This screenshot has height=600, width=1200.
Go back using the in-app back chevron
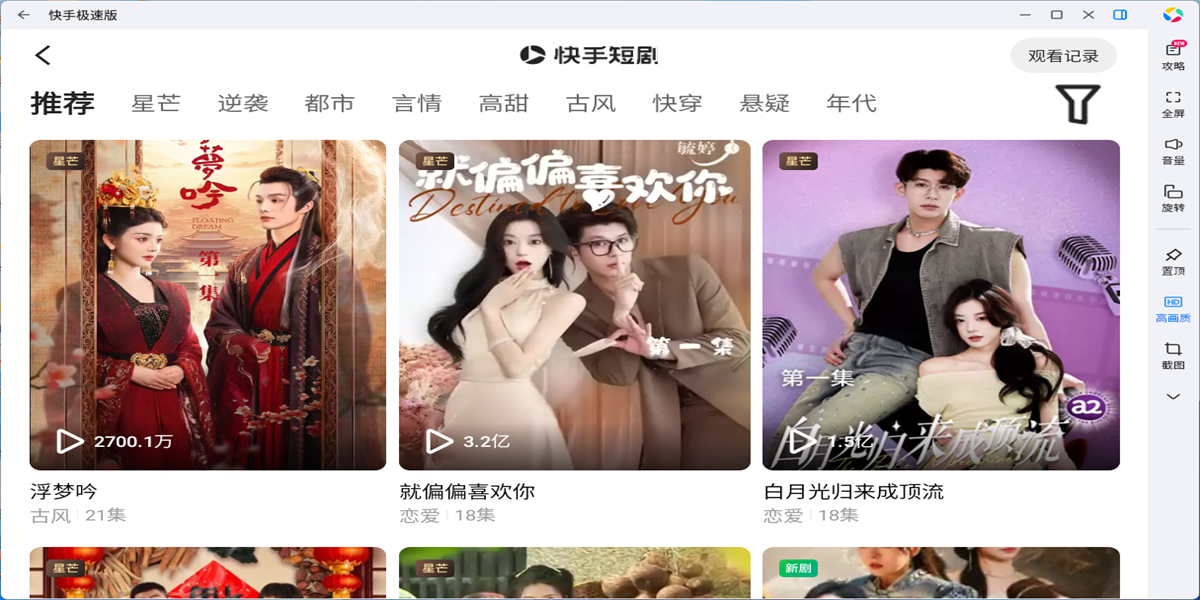pos(42,56)
